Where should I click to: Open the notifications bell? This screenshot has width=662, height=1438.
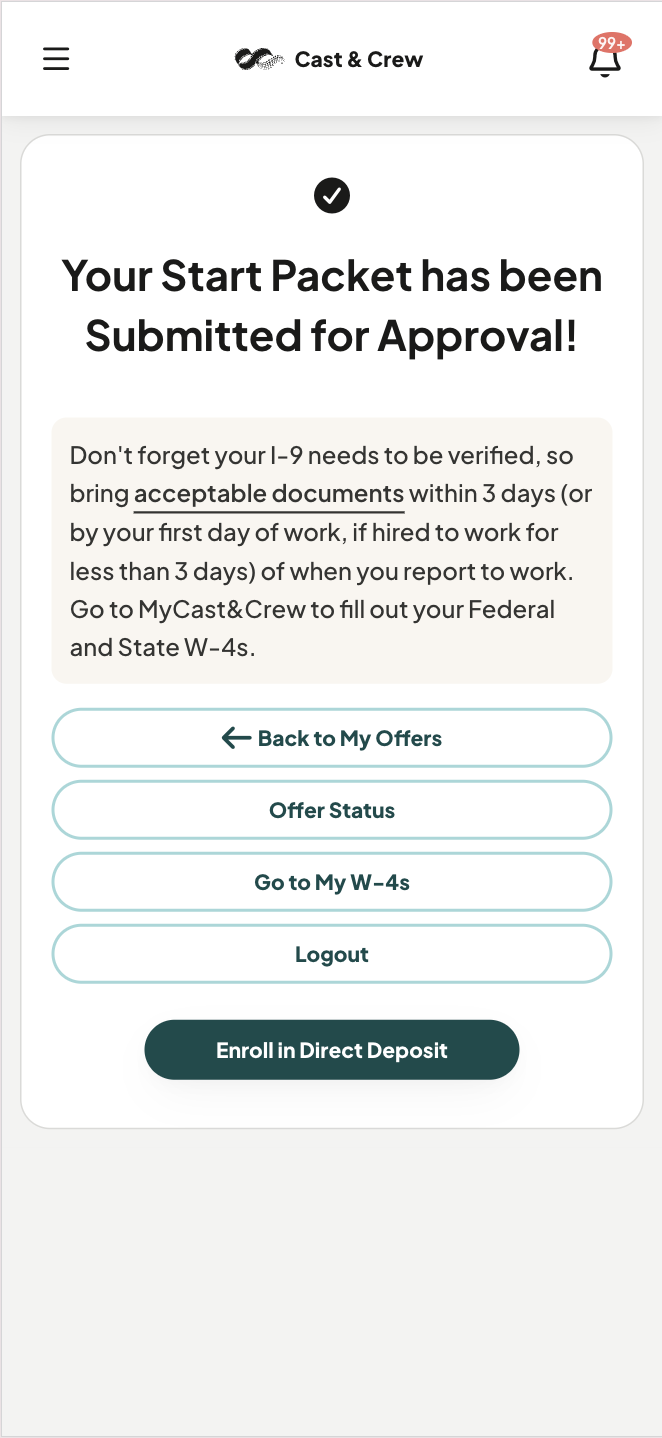tap(605, 58)
